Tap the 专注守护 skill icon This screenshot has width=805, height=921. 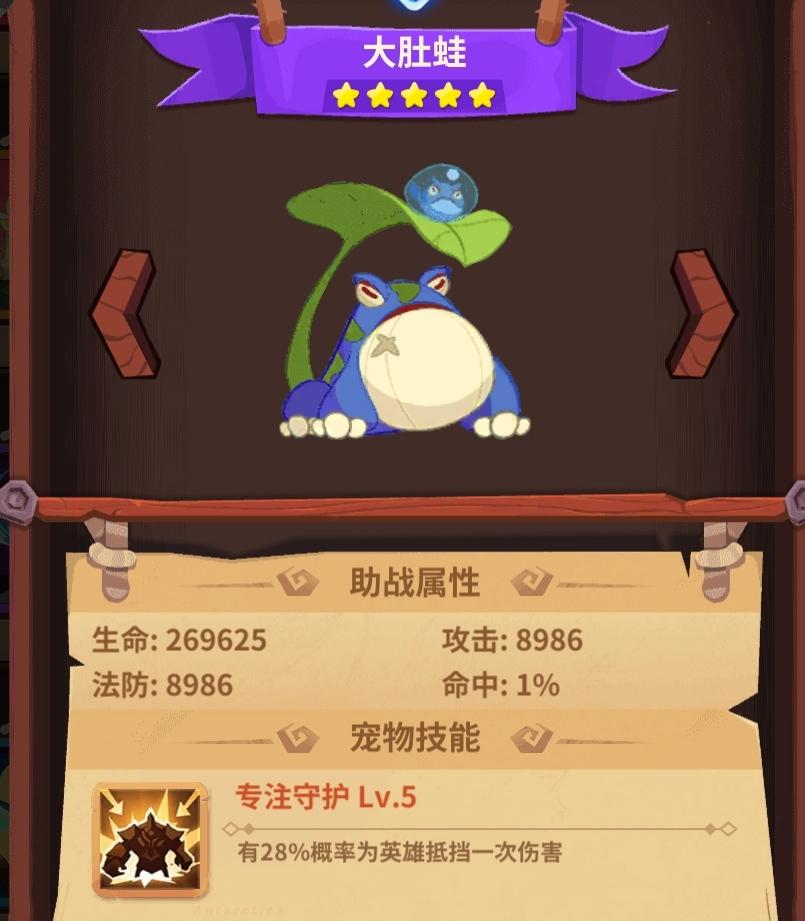click(x=150, y=840)
